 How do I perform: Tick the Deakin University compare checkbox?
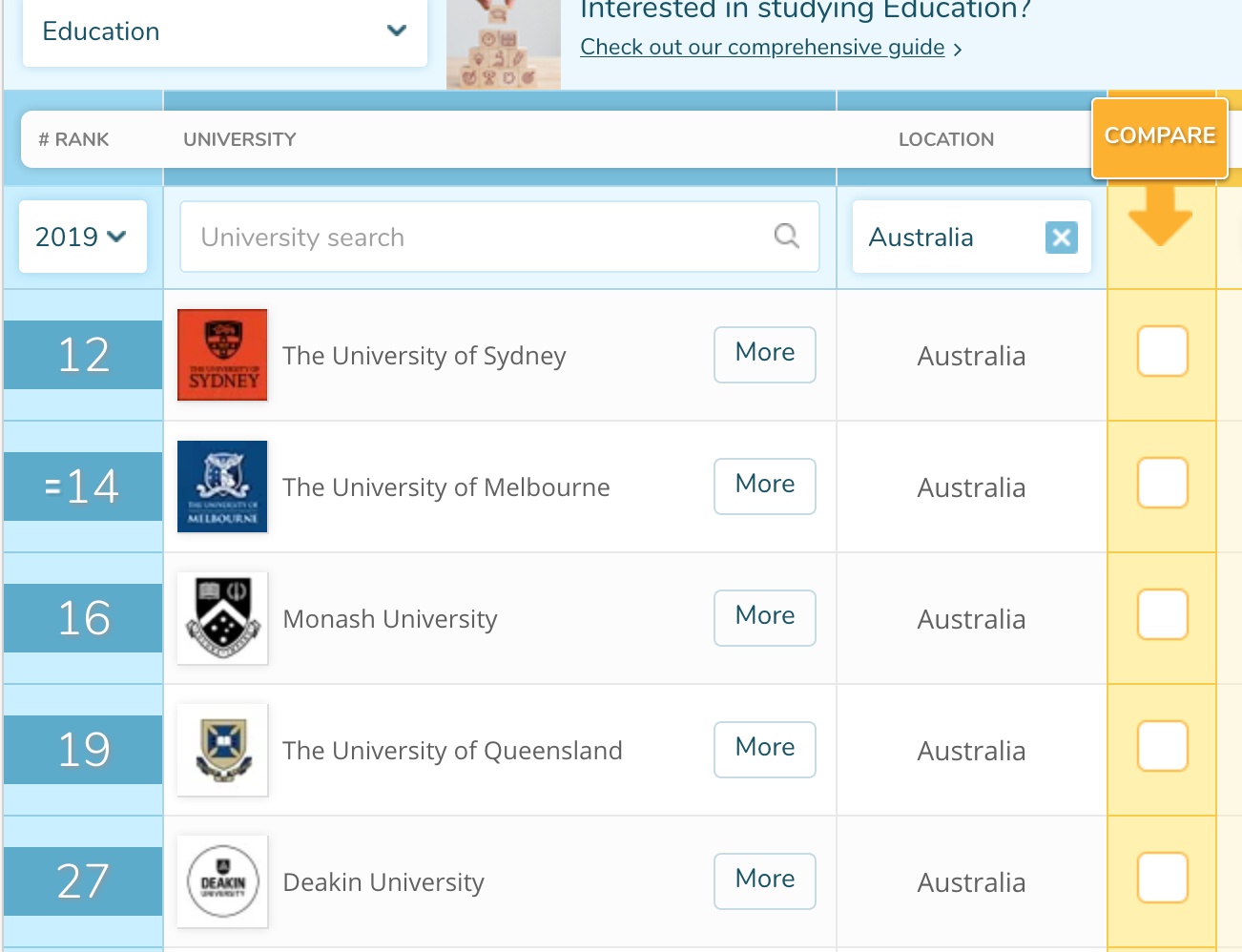(x=1162, y=878)
